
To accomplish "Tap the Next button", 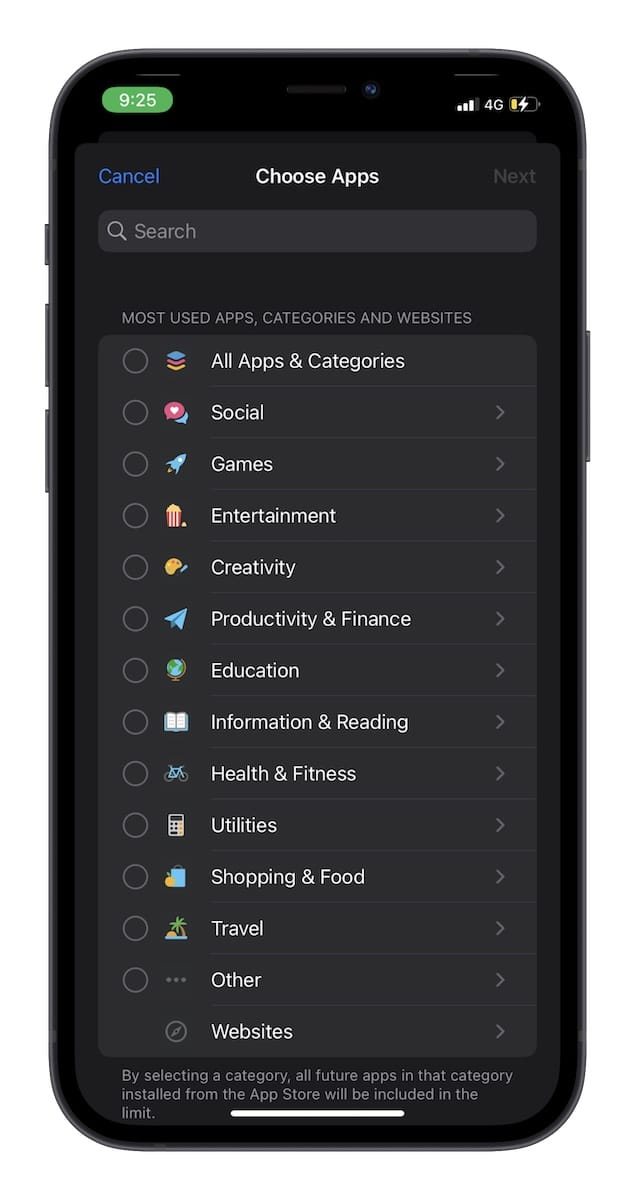I will tap(514, 176).
